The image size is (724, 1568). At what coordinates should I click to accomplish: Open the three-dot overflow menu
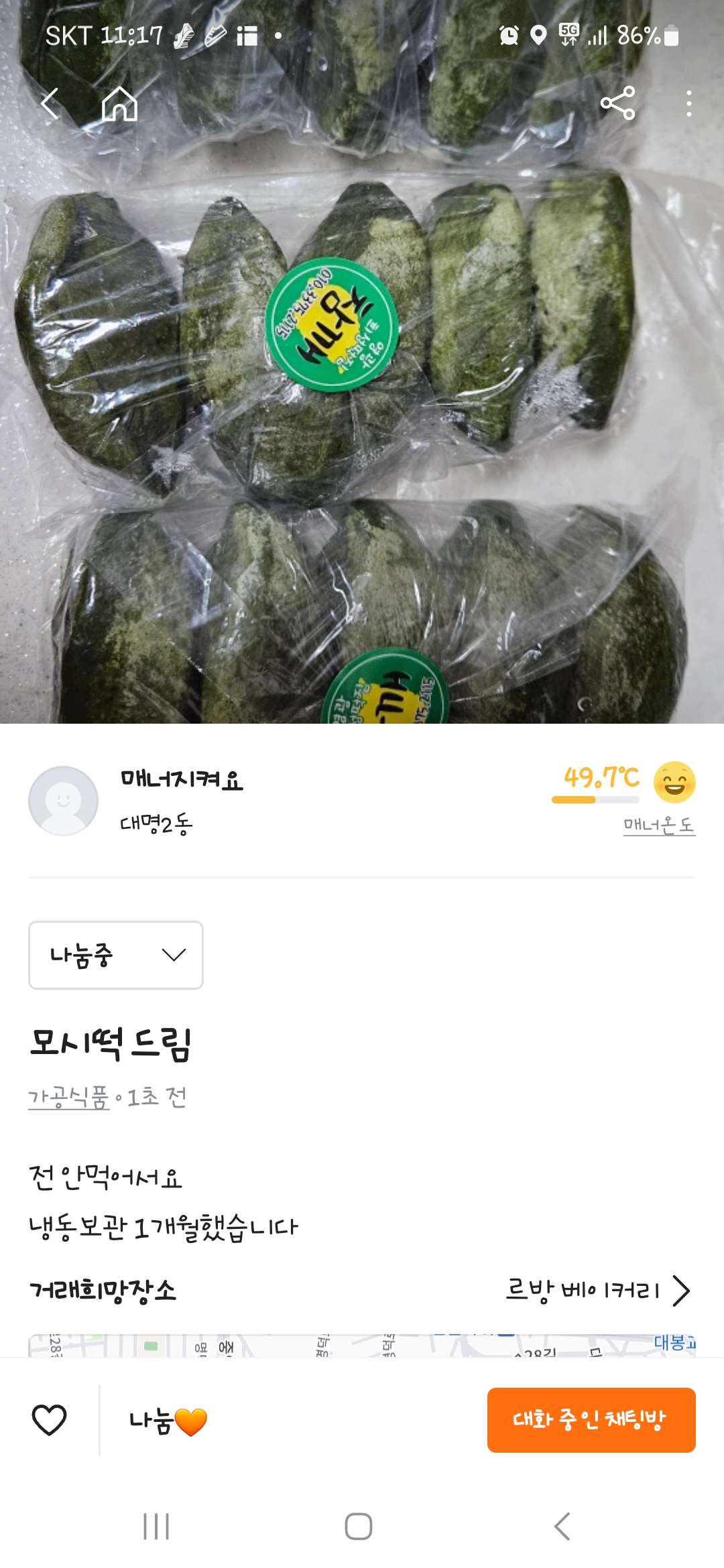click(x=688, y=104)
